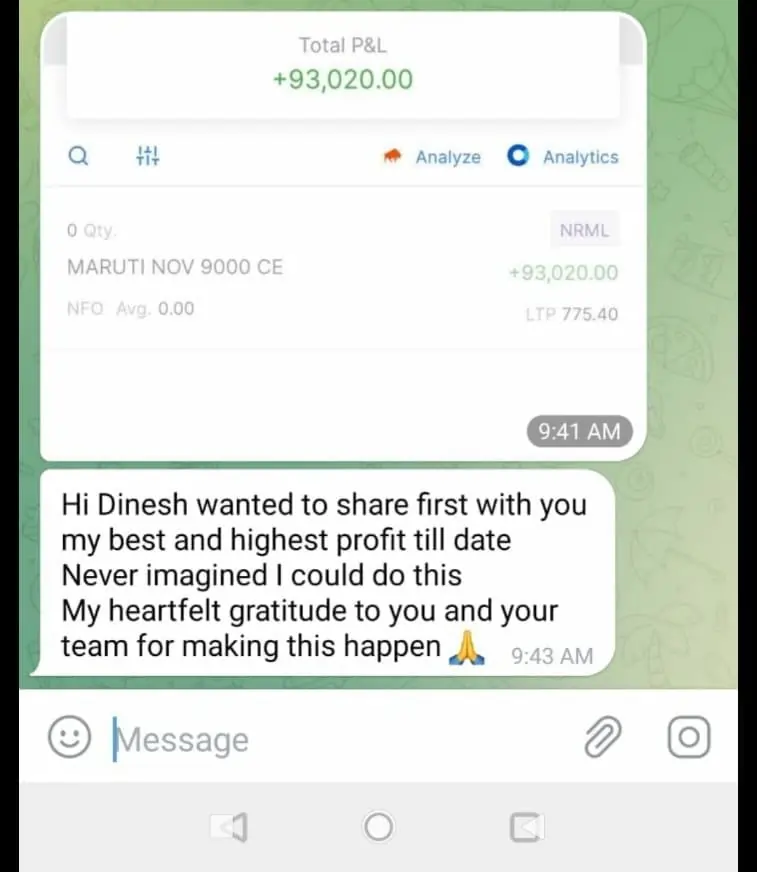Go to the system home screen

click(x=378, y=826)
